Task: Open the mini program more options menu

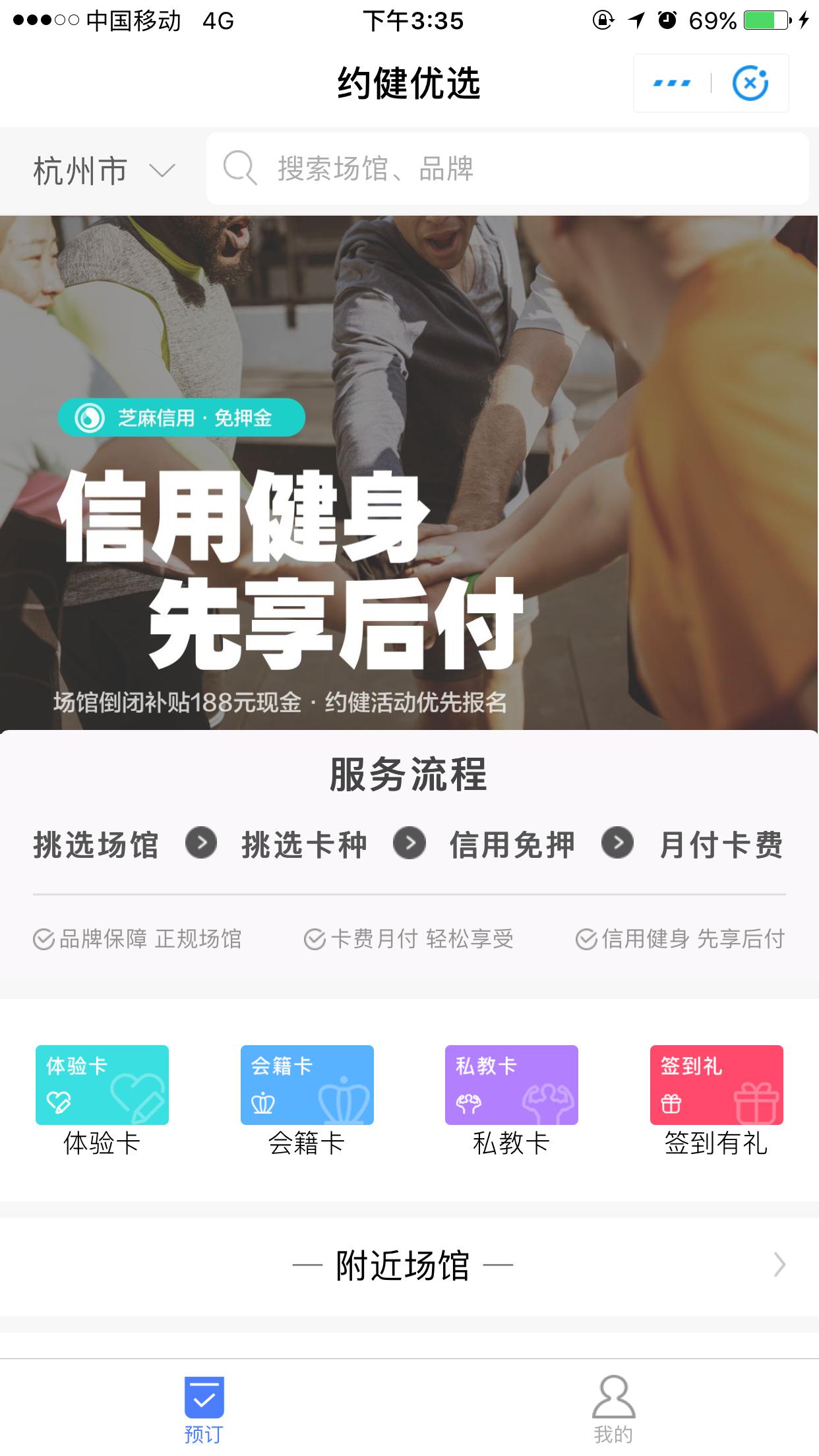Action: 671,84
